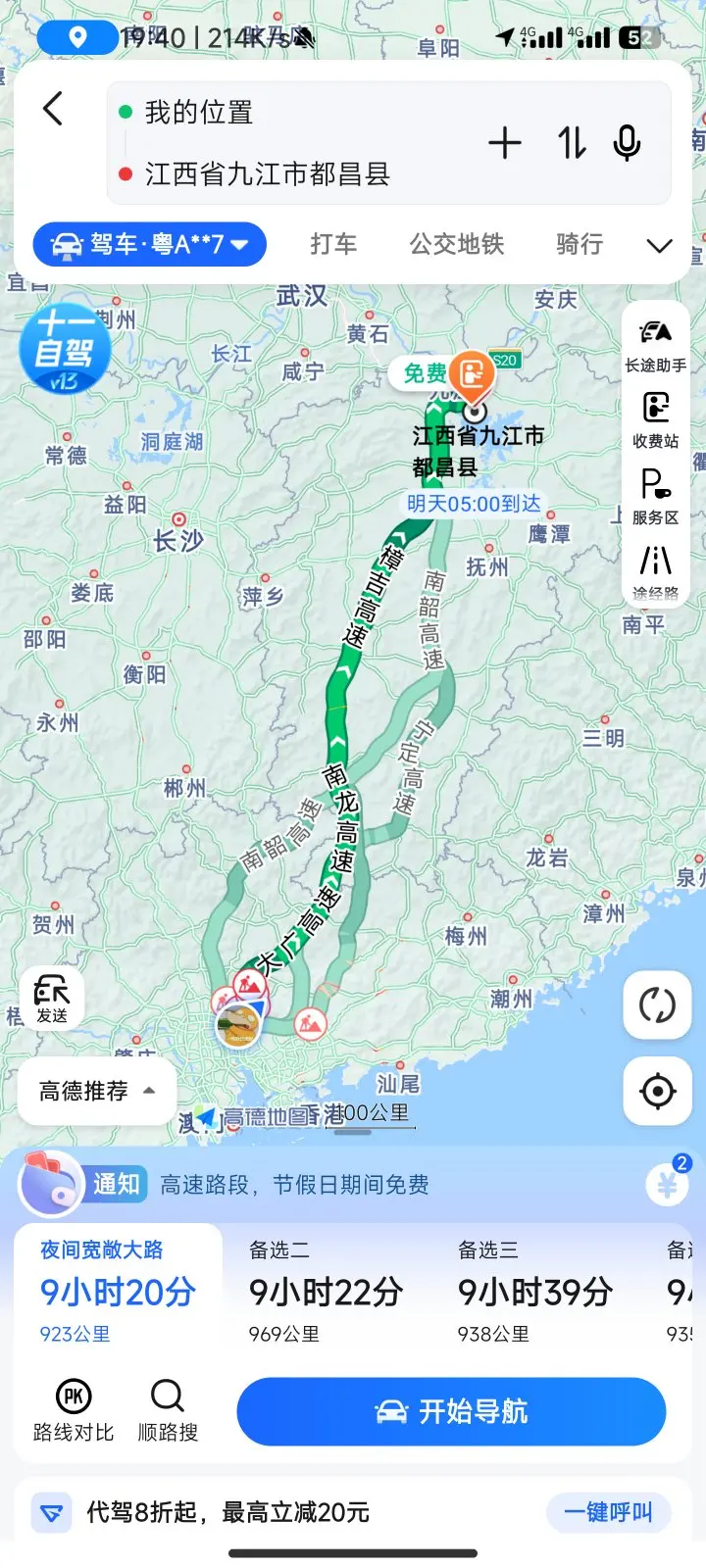Screen dimensions: 706x1568
Task: Open 路线对比 route comparison
Action: click(74, 1411)
